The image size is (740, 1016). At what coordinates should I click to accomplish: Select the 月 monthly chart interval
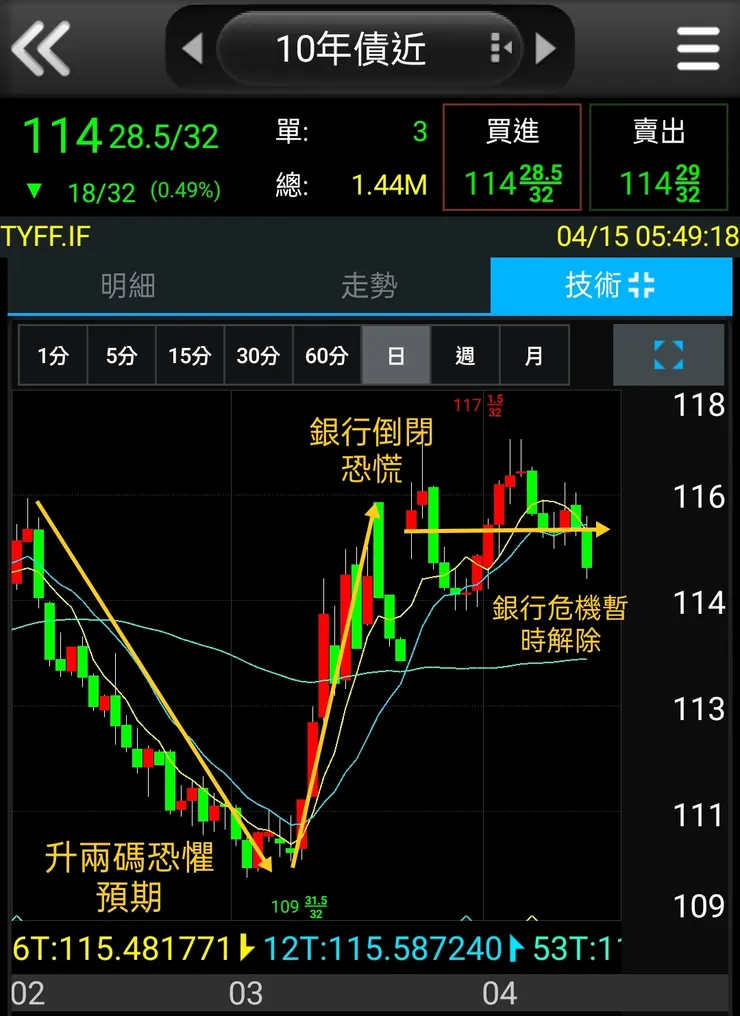tap(535, 355)
